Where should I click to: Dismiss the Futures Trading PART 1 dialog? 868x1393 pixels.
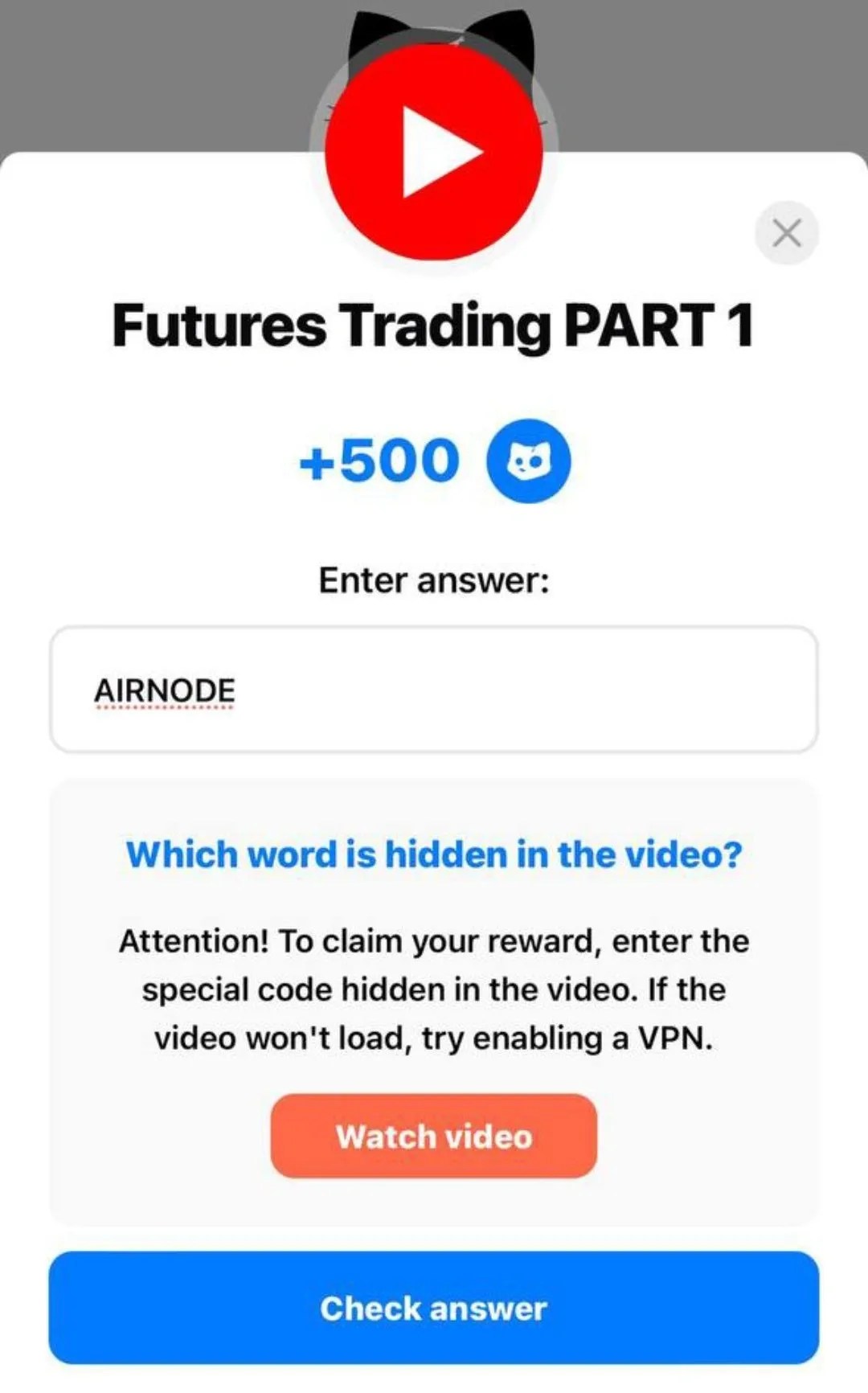click(x=787, y=234)
